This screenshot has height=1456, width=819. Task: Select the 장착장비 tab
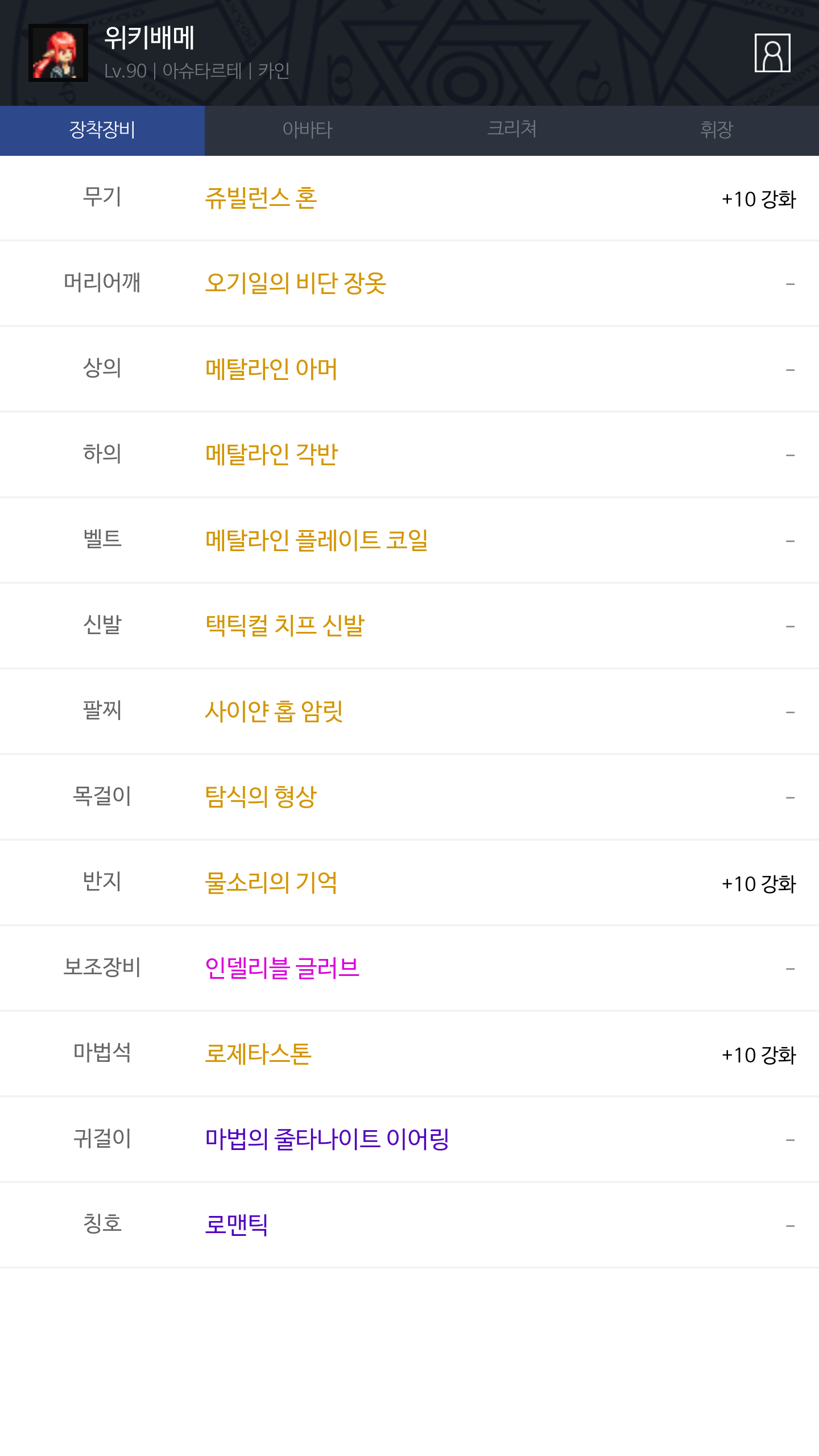coord(102,130)
